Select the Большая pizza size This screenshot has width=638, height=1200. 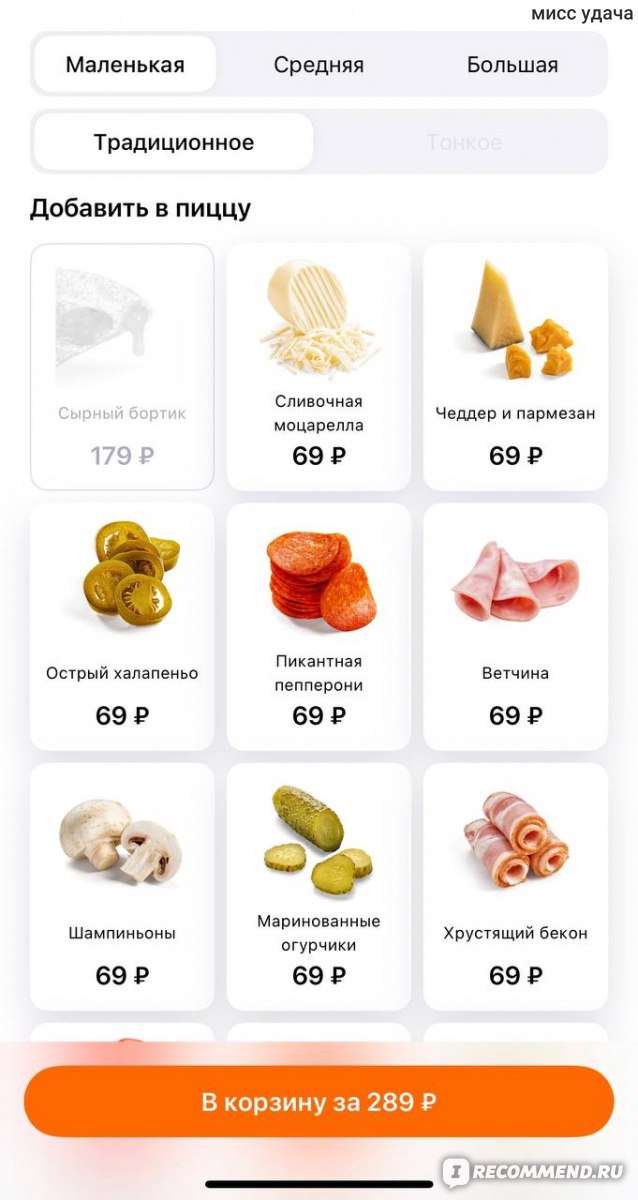(x=512, y=65)
